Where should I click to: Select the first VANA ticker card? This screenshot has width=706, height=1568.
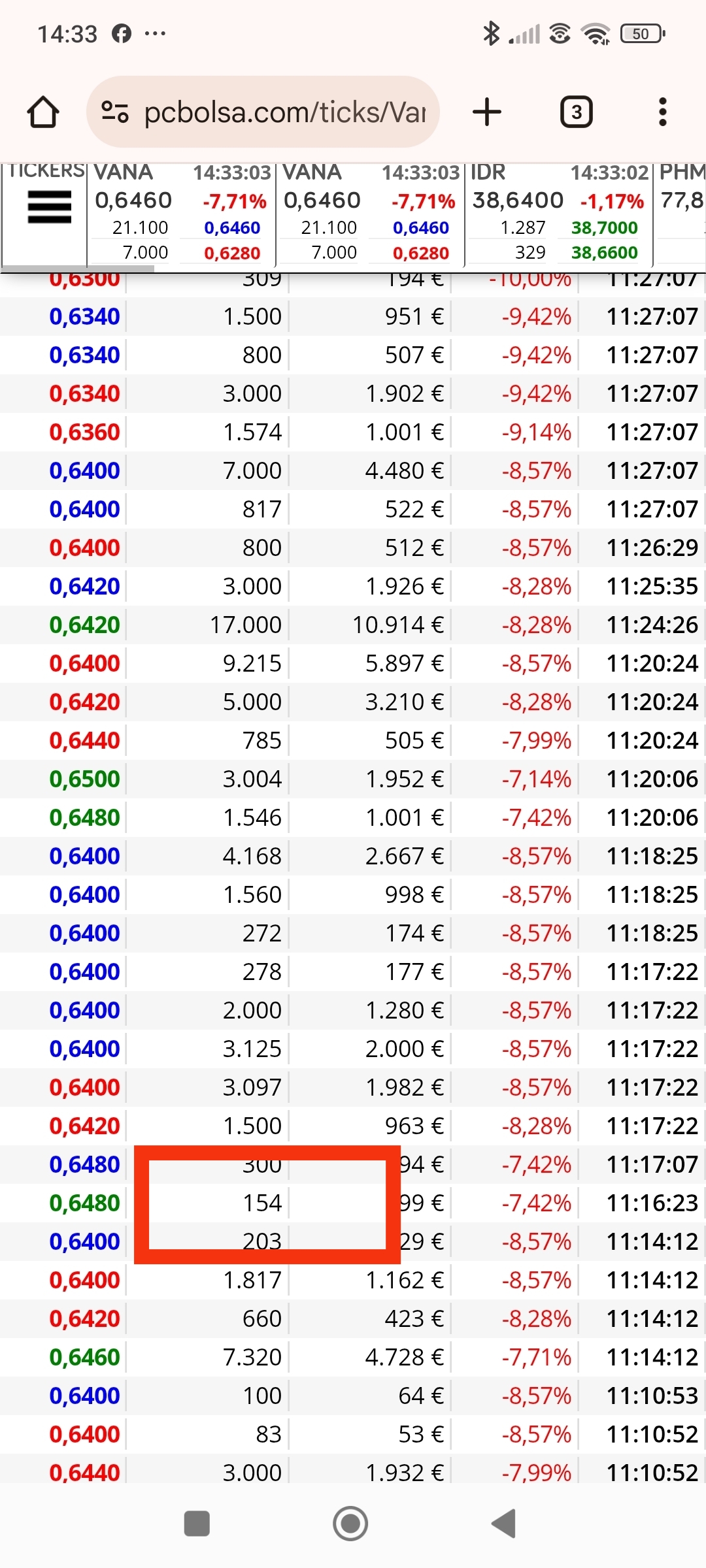(182, 214)
